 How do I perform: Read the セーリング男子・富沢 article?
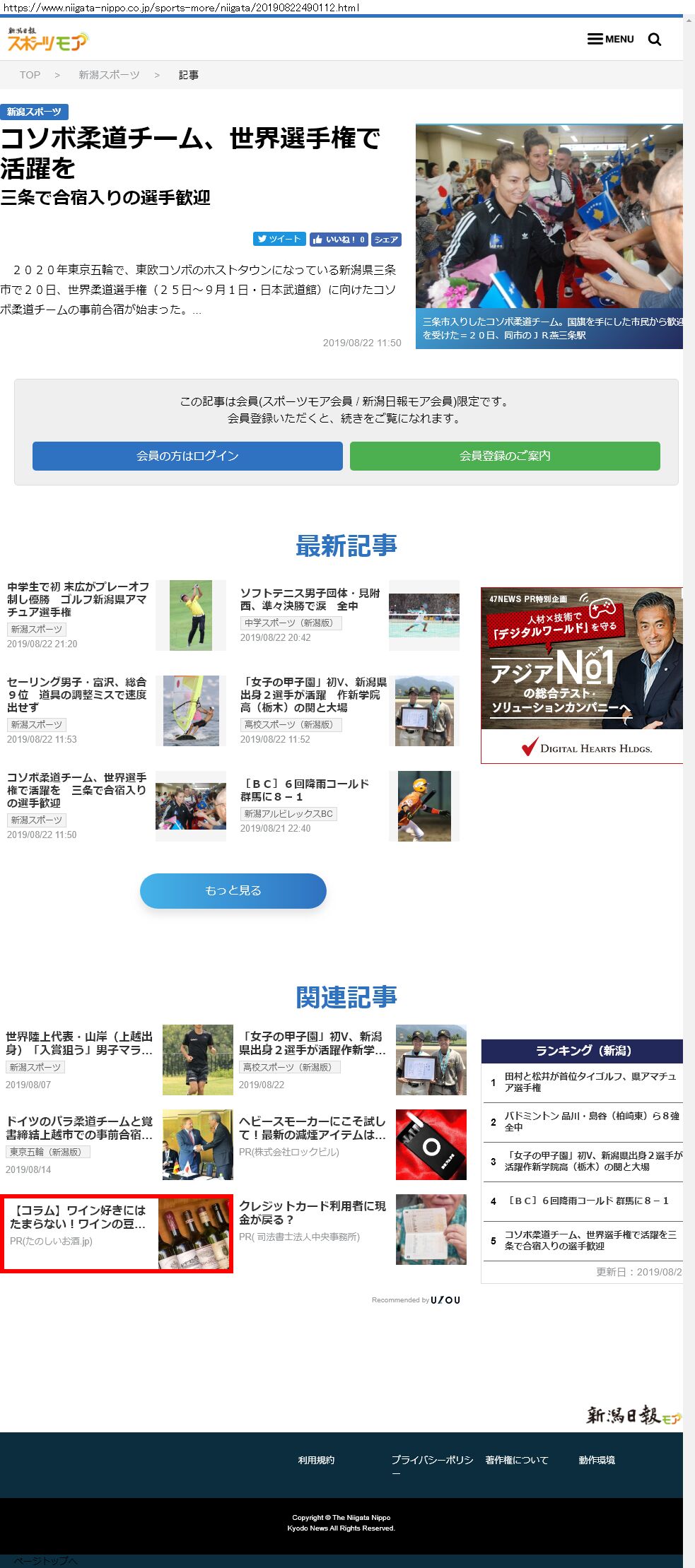76,694
